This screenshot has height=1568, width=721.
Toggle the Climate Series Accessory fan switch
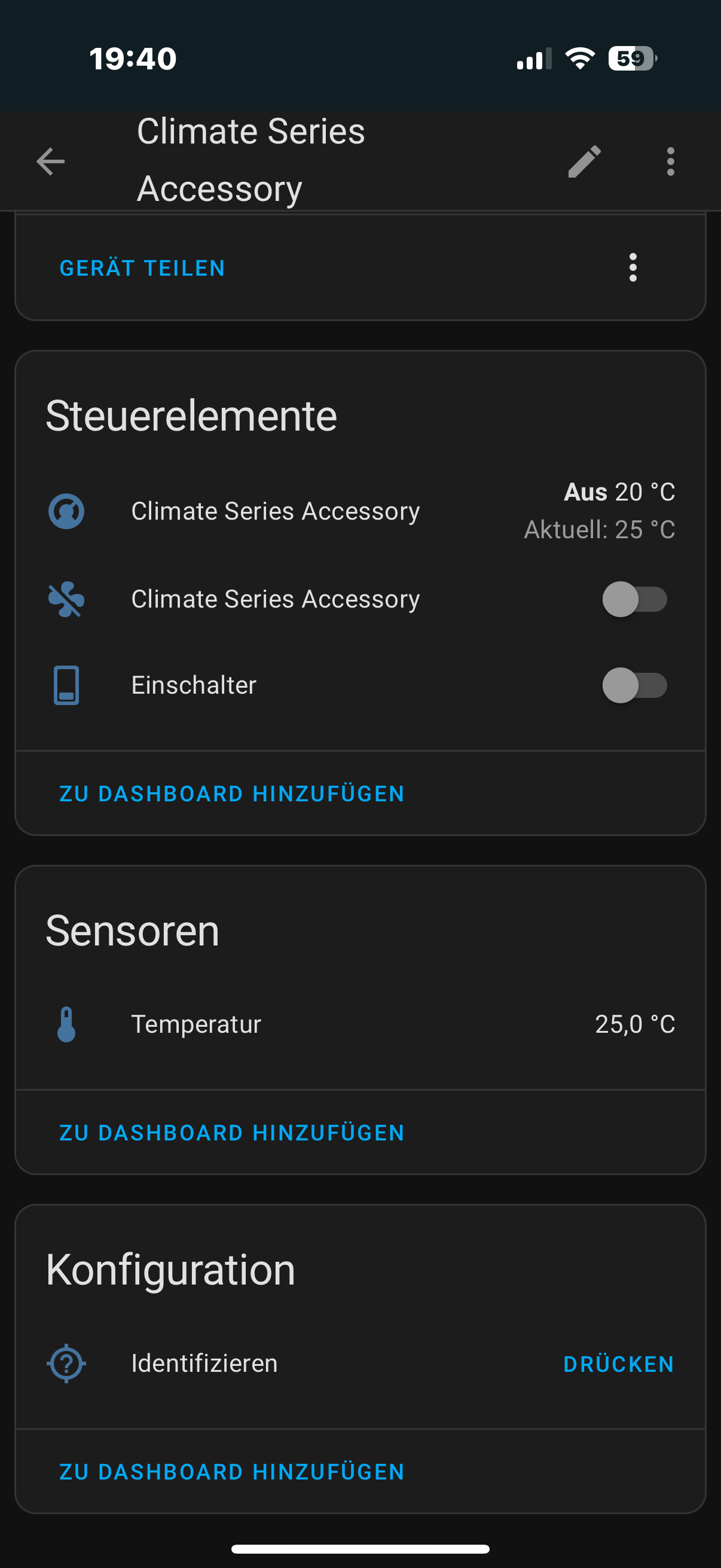tap(634, 600)
